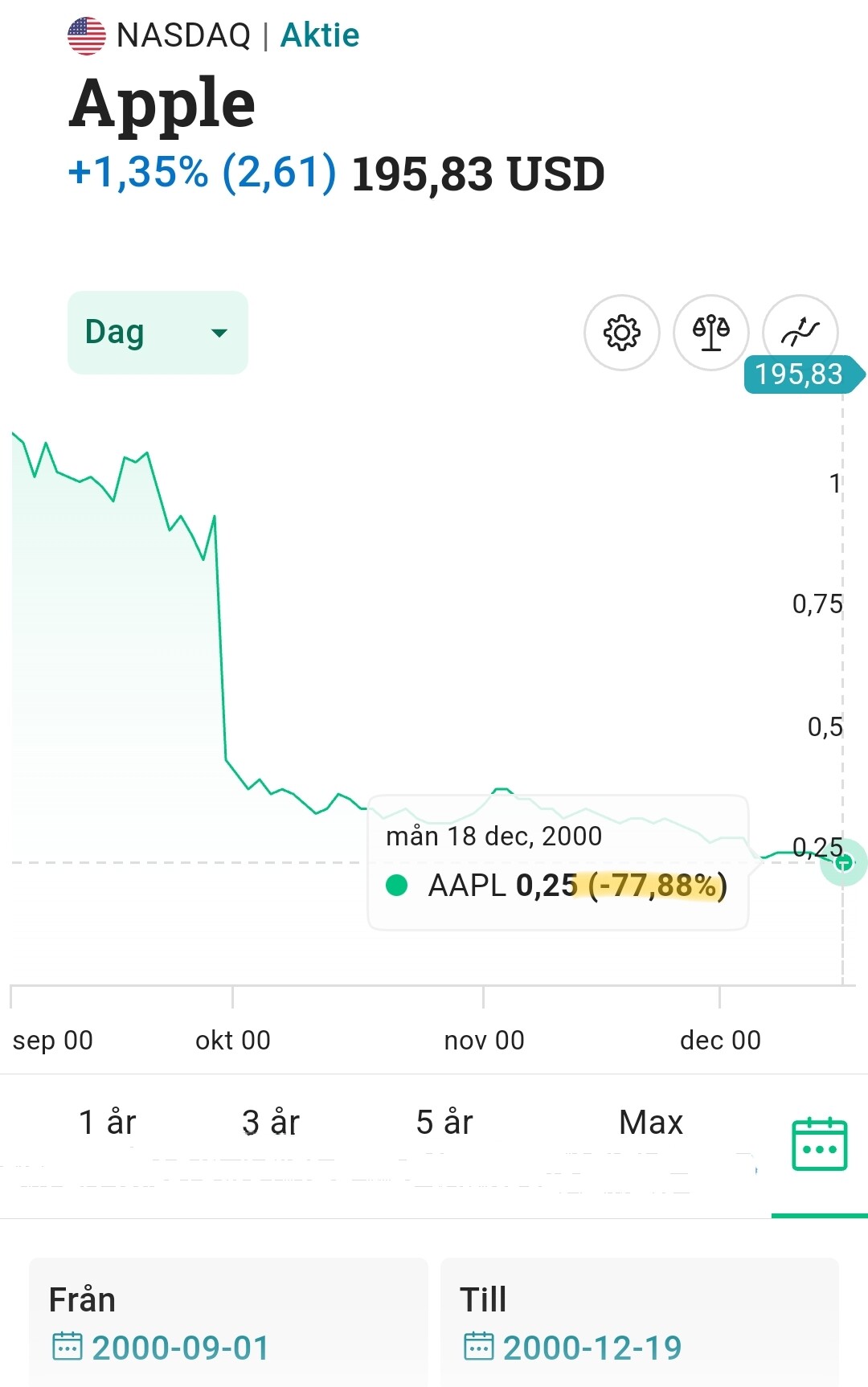Image resolution: width=868 pixels, height=1387 pixels.
Task: Select the 3 år range
Action: coord(270,1122)
